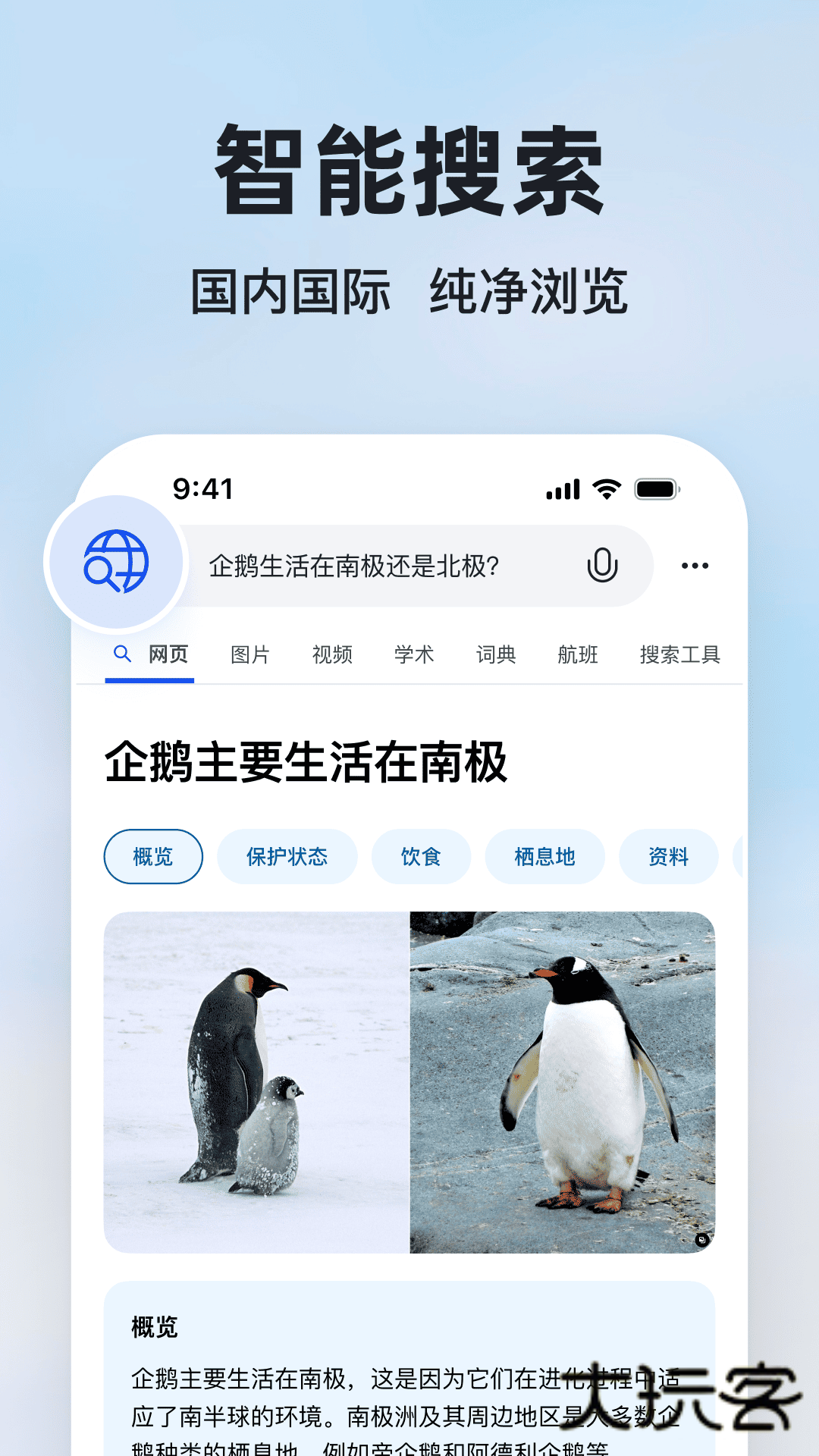Select the 栖息地 filter chip
This screenshot has width=819, height=1456.
point(544,856)
